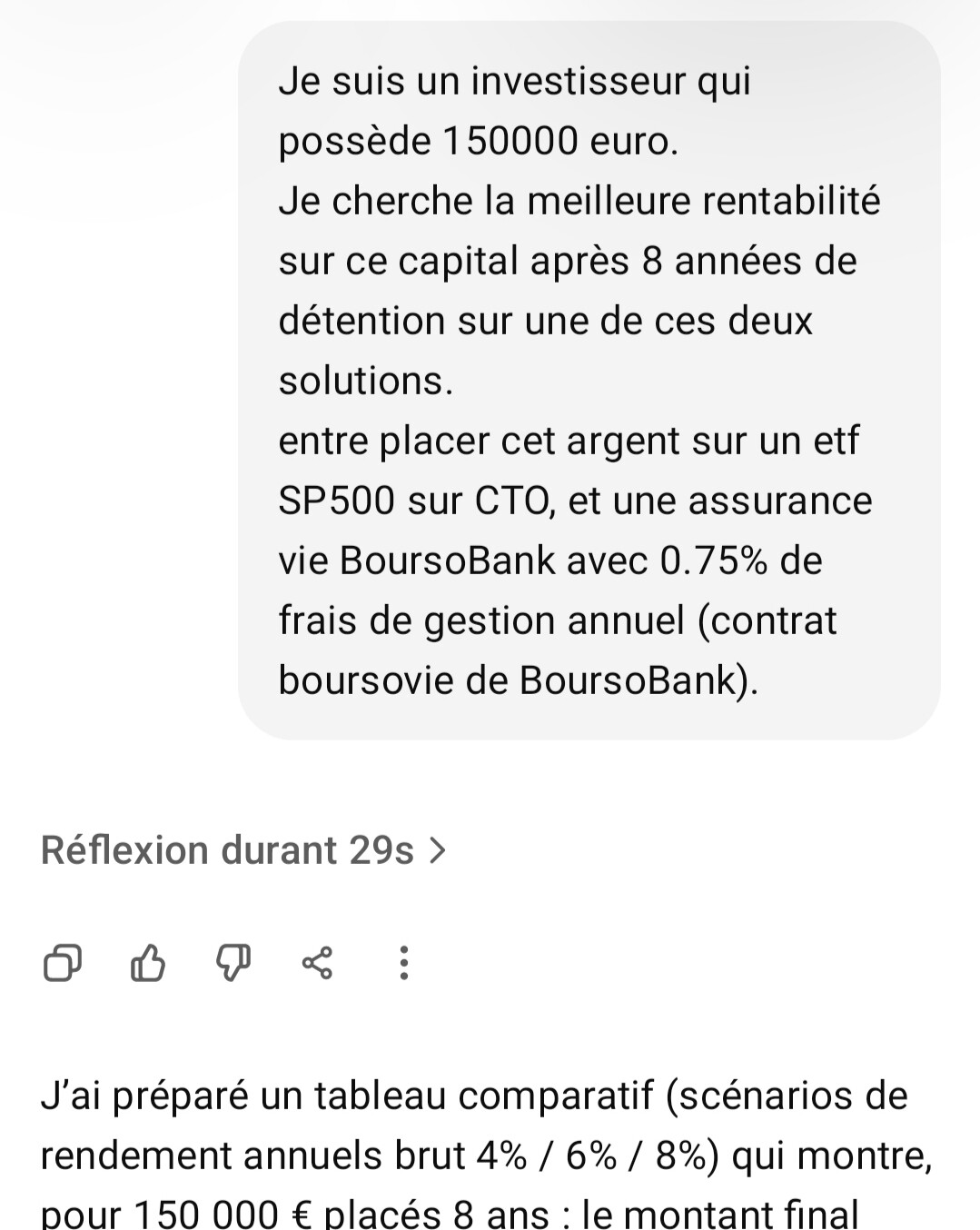
Task: Give the response a thumbs down
Action: point(233,963)
